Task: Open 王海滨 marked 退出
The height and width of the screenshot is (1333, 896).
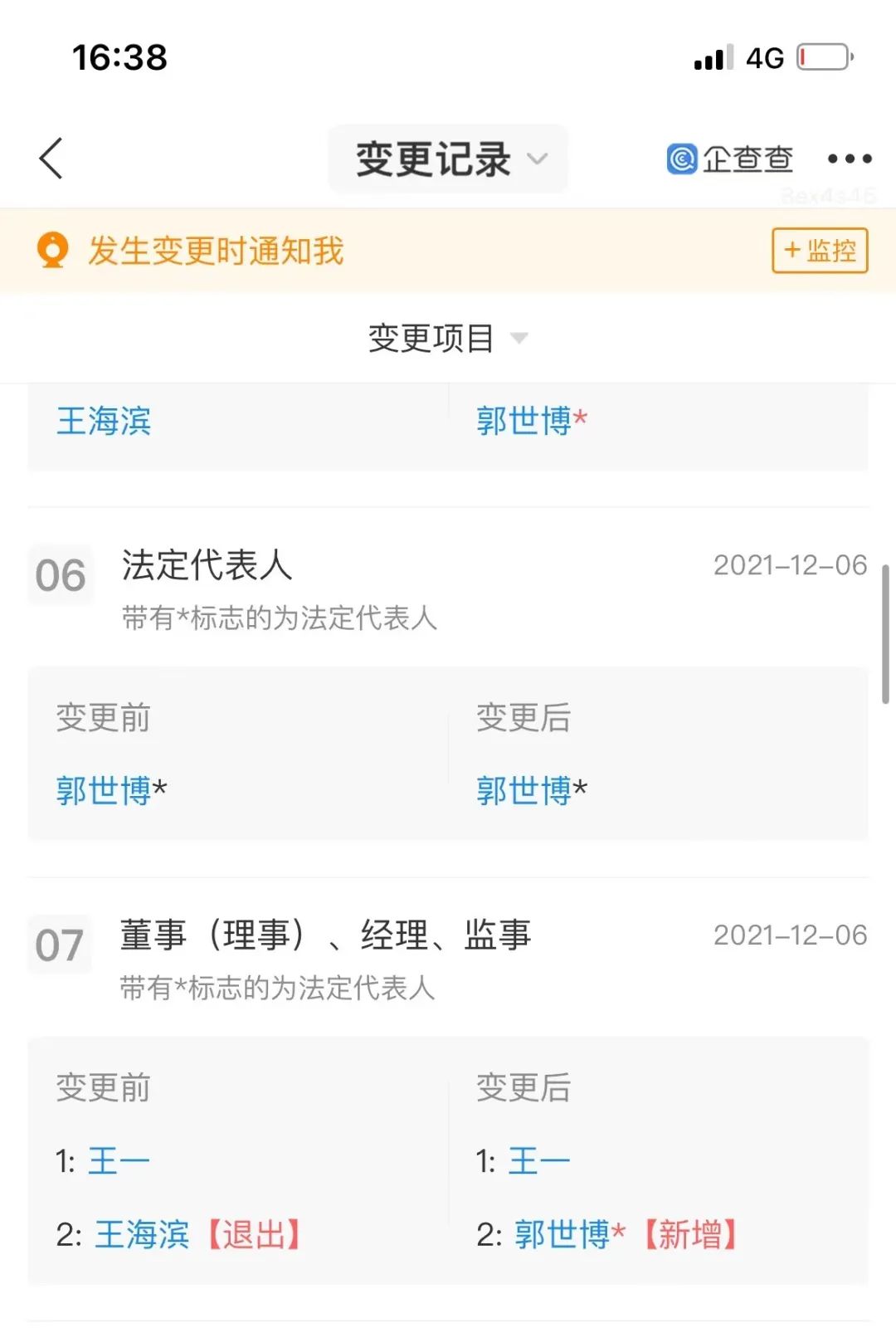Action: tap(142, 1235)
